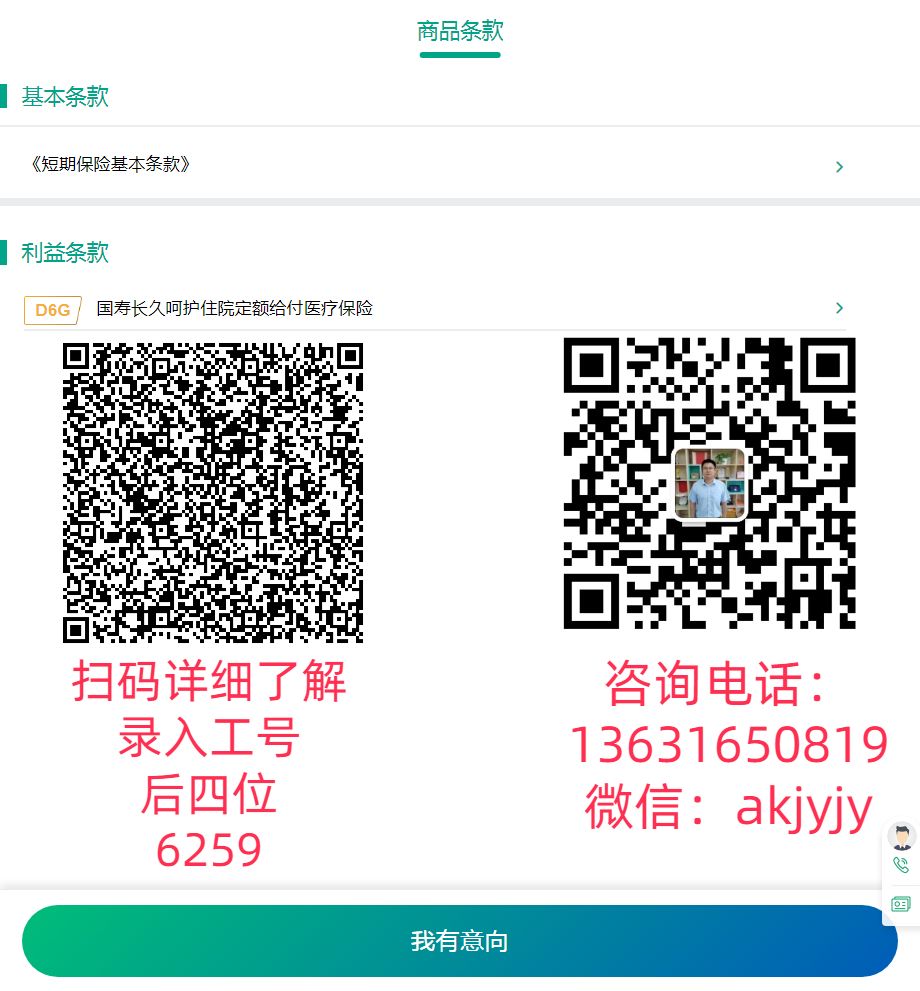920x991 pixels.
Task: Open details arrow next to basic terms clause
Action: 839,166
